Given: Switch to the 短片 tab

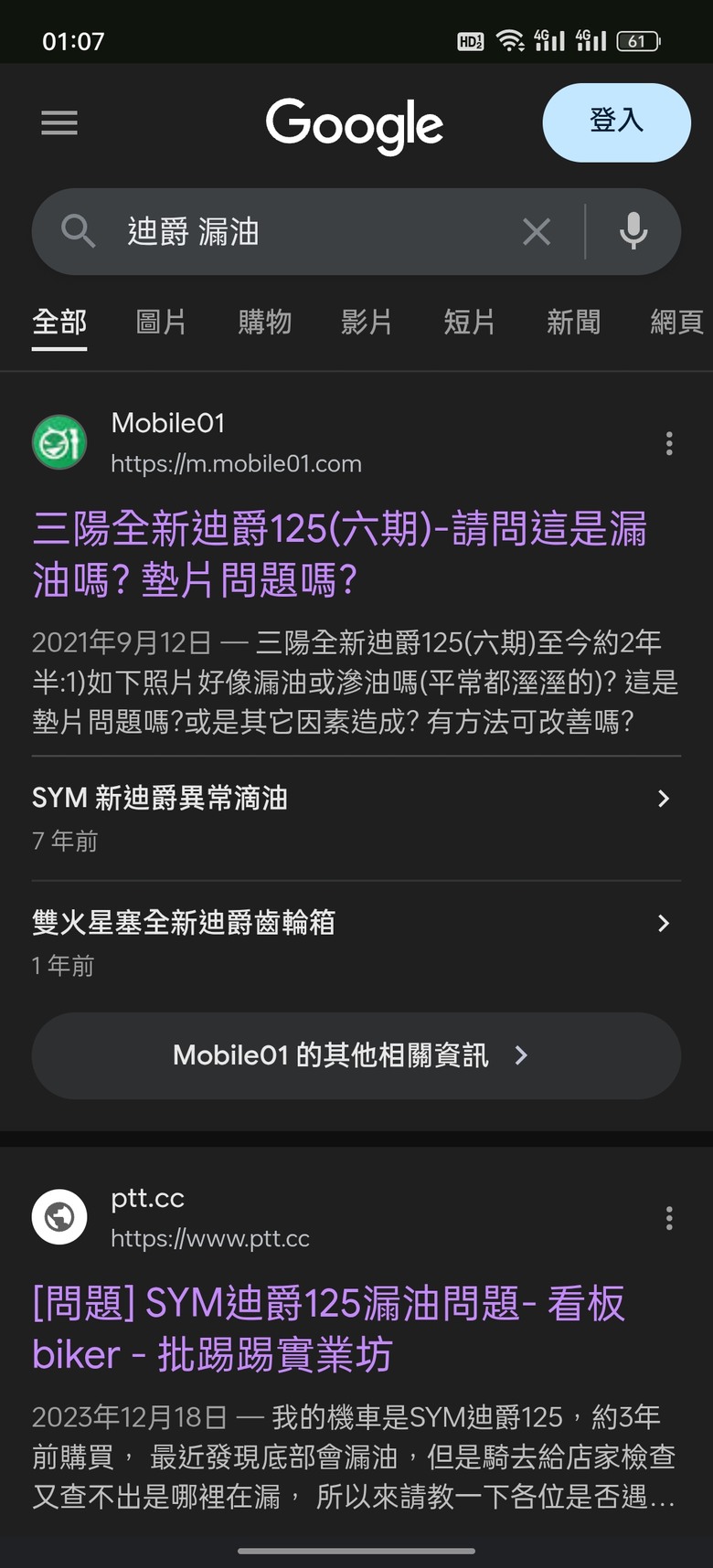Looking at the screenshot, I should pos(470,322).
